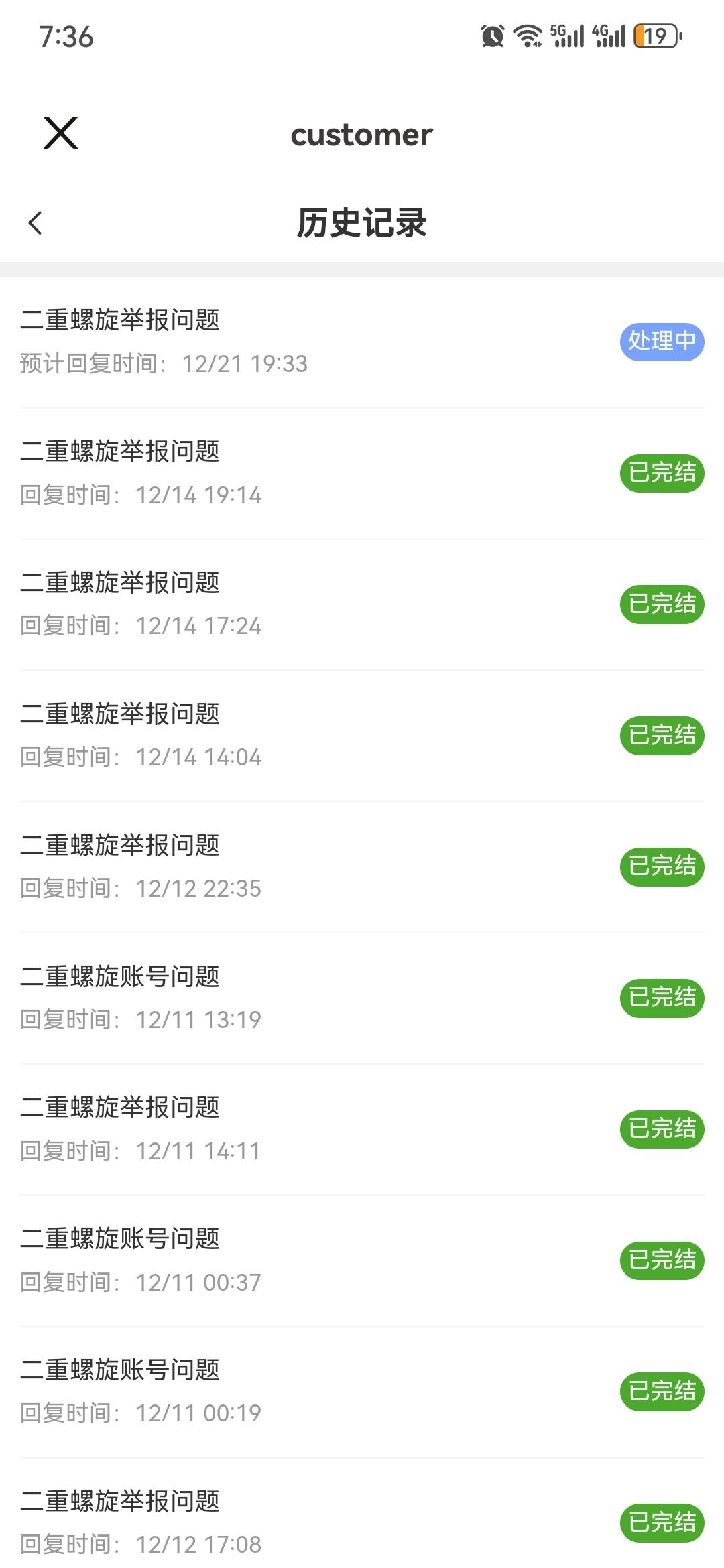Open the 举报问题 record marked 处理中

tap(362, 341)
